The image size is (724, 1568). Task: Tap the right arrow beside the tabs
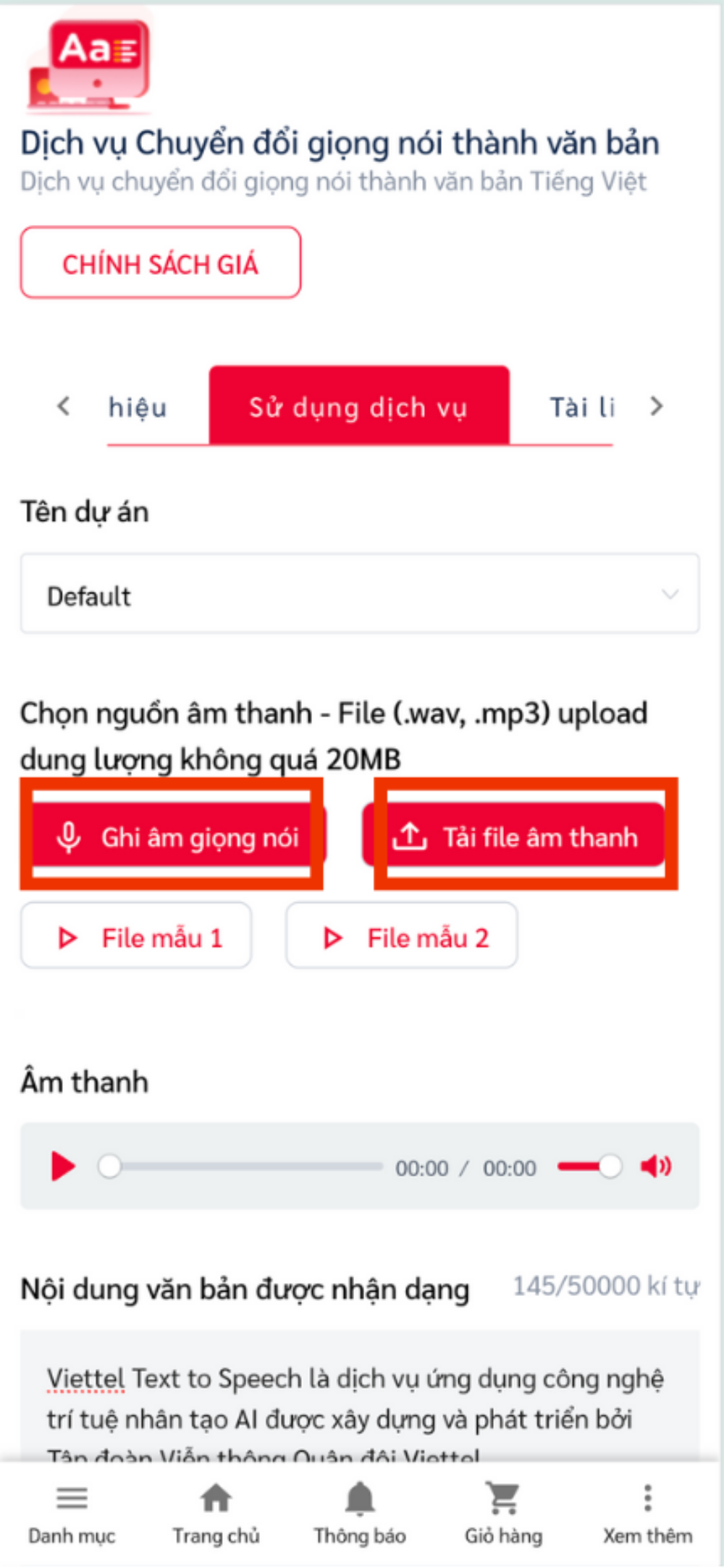point(656,406)
